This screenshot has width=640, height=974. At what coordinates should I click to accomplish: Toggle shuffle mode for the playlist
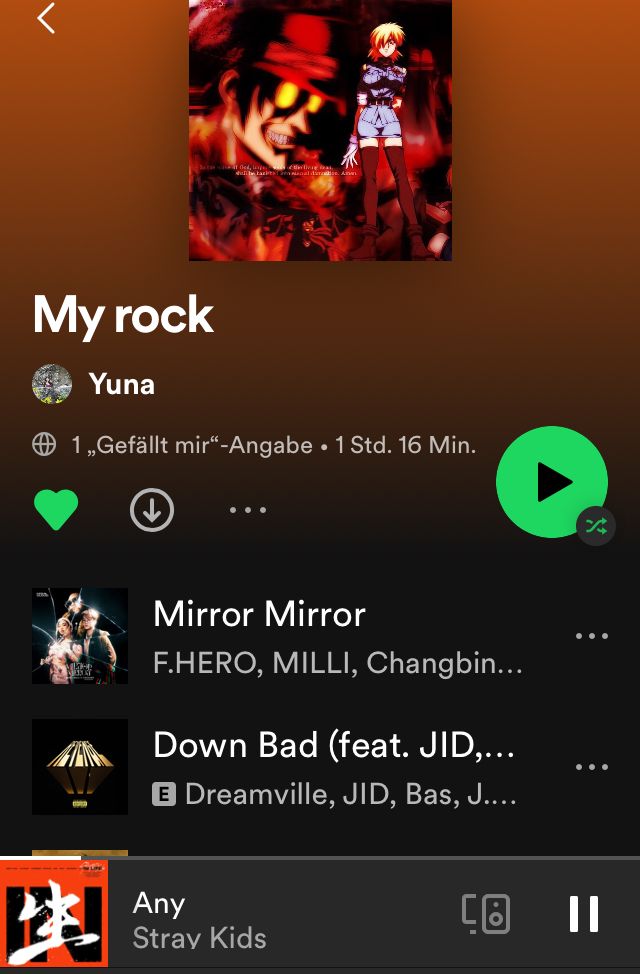coord(596,526)
